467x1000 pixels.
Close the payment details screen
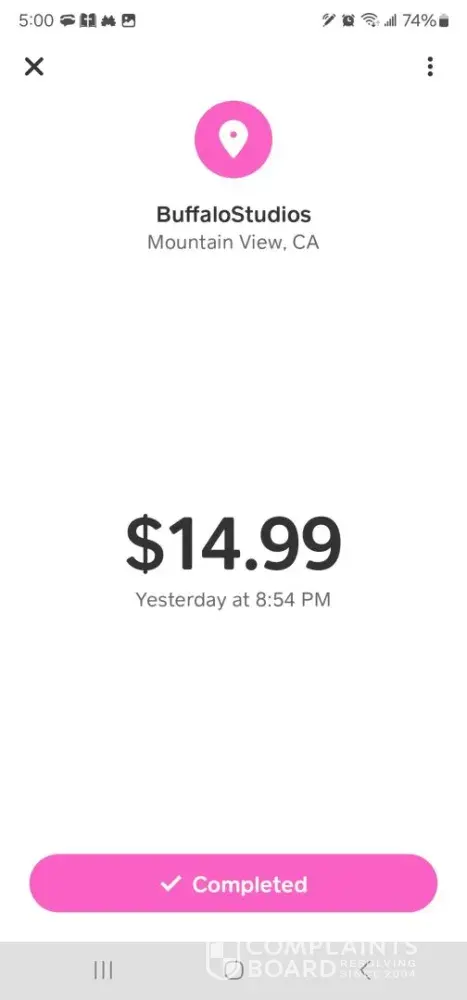(34, 66)
